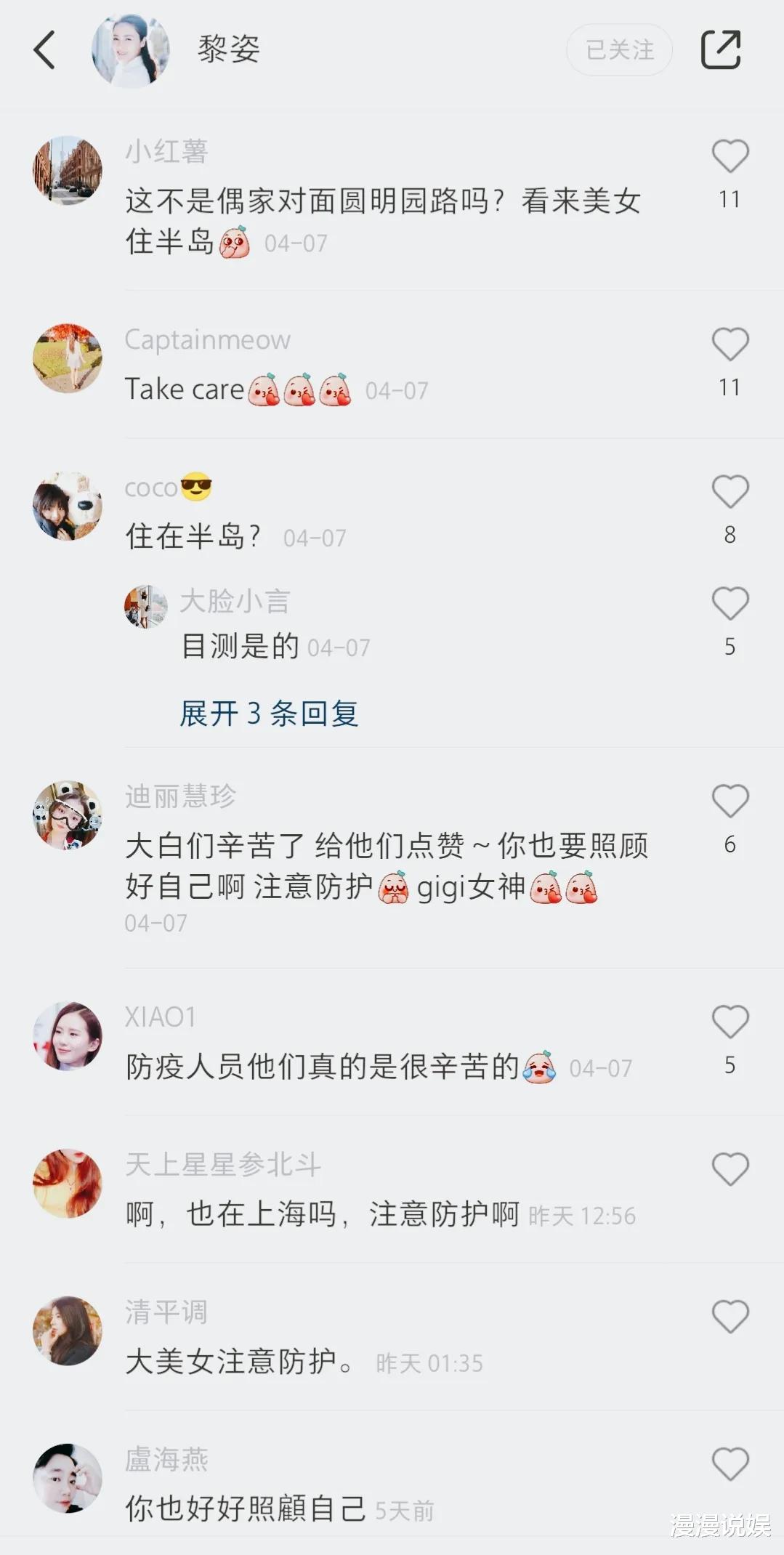Like XIAO1's comment about 防疫人员
Screen dimensions: 784x1555
pyautogui.click(x=730, y=1021)
